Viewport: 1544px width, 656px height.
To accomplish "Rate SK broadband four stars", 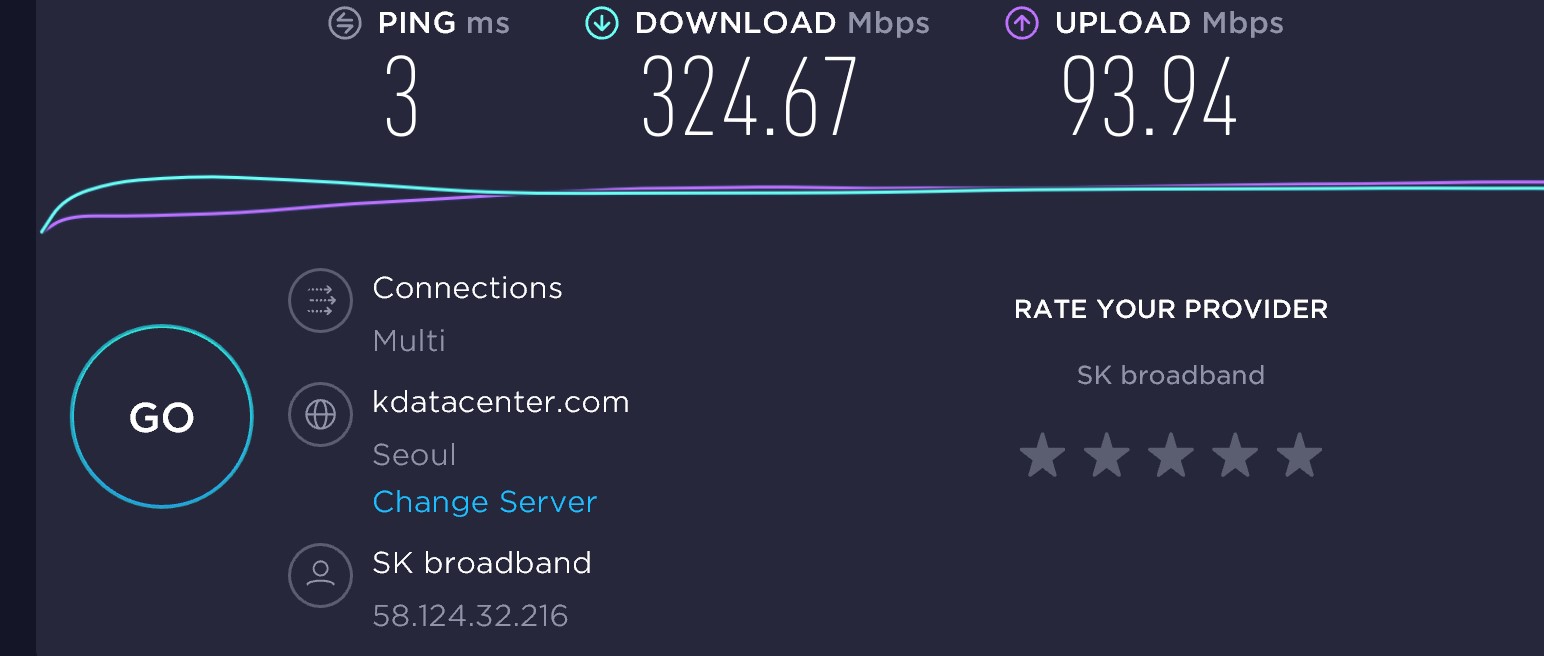I will point(1235,456).
